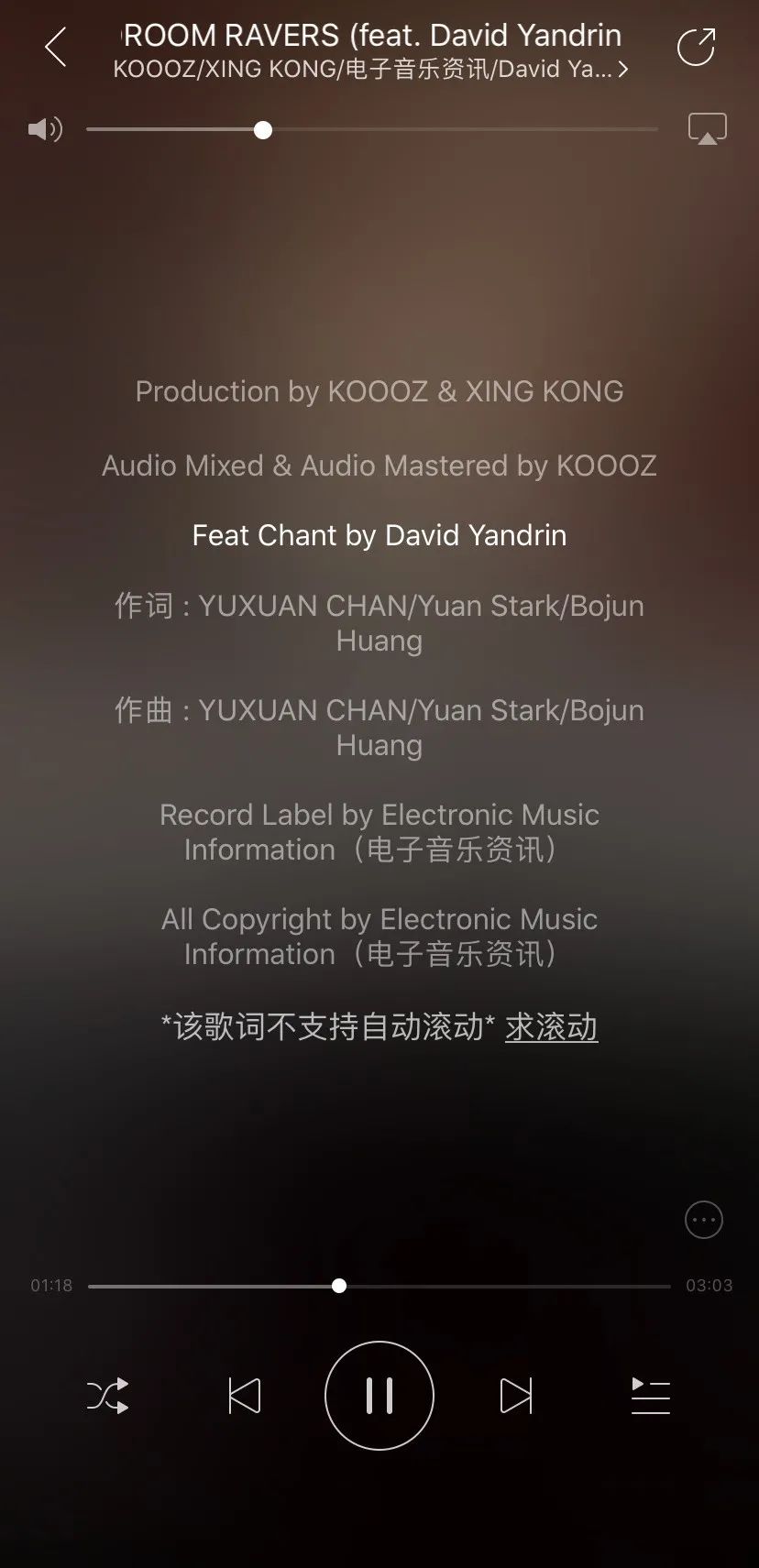Screen dimensions: 759x1568
Task: Go back from the player screen
Action: (56, 47)
